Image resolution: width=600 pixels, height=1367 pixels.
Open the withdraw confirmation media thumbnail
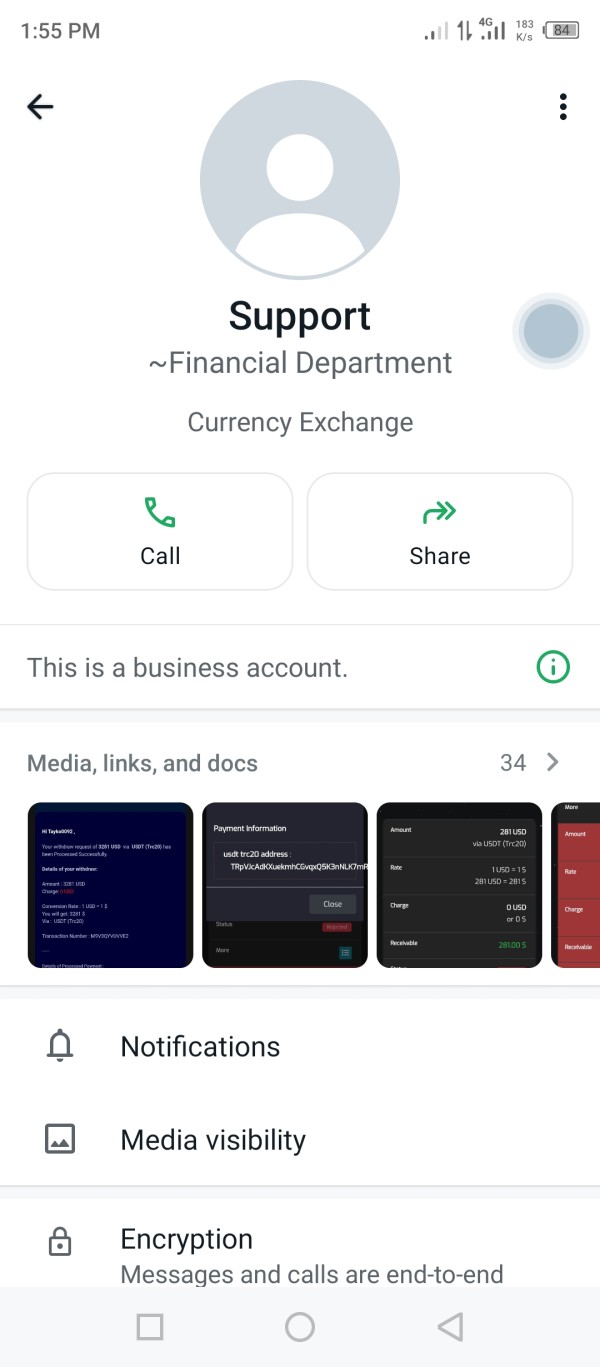click(x=110, y=885)
